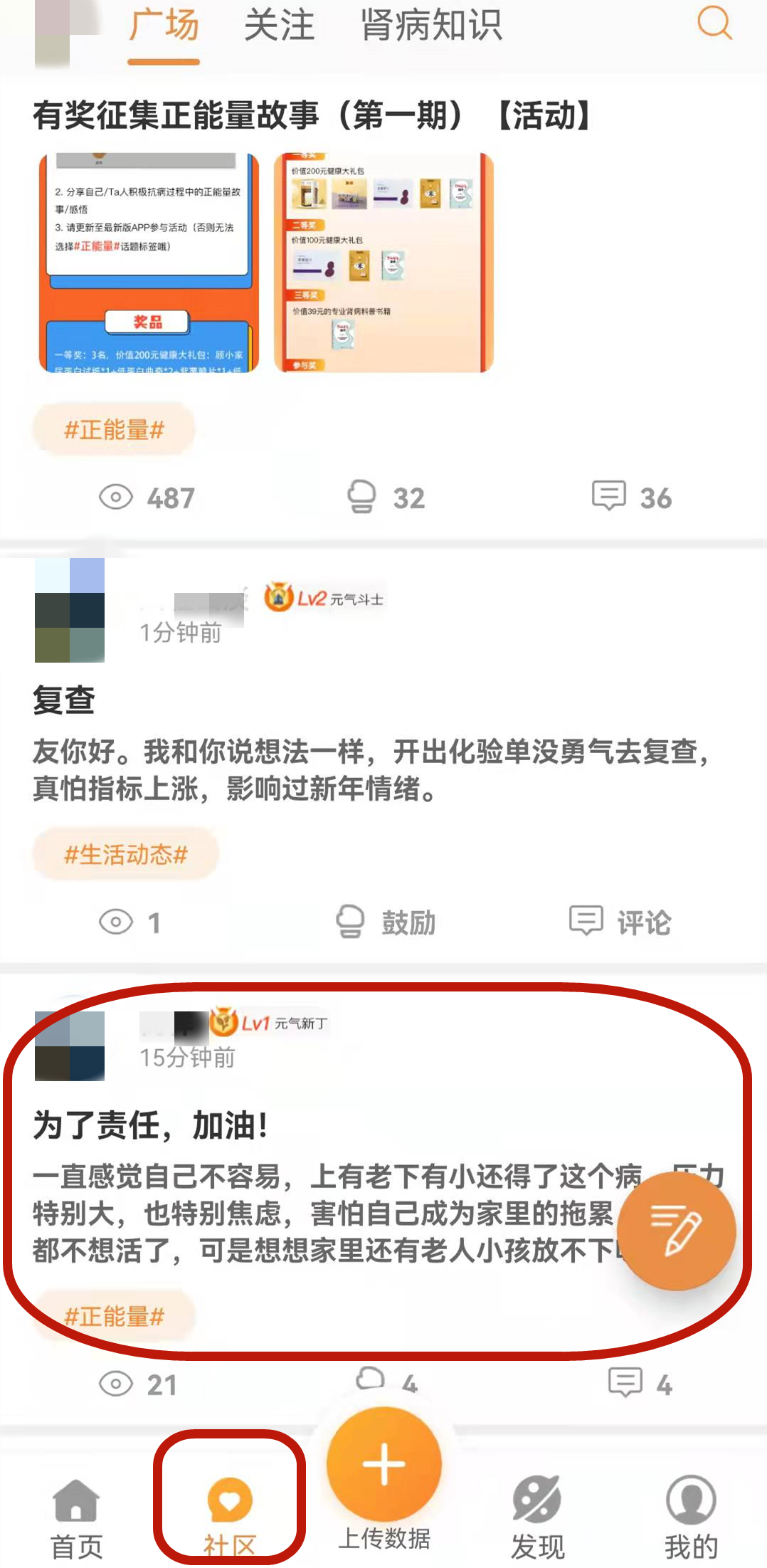767x1568 pixels.
Task: Tap the #生活动态# topic tag
Action: (x=125, y=854)
